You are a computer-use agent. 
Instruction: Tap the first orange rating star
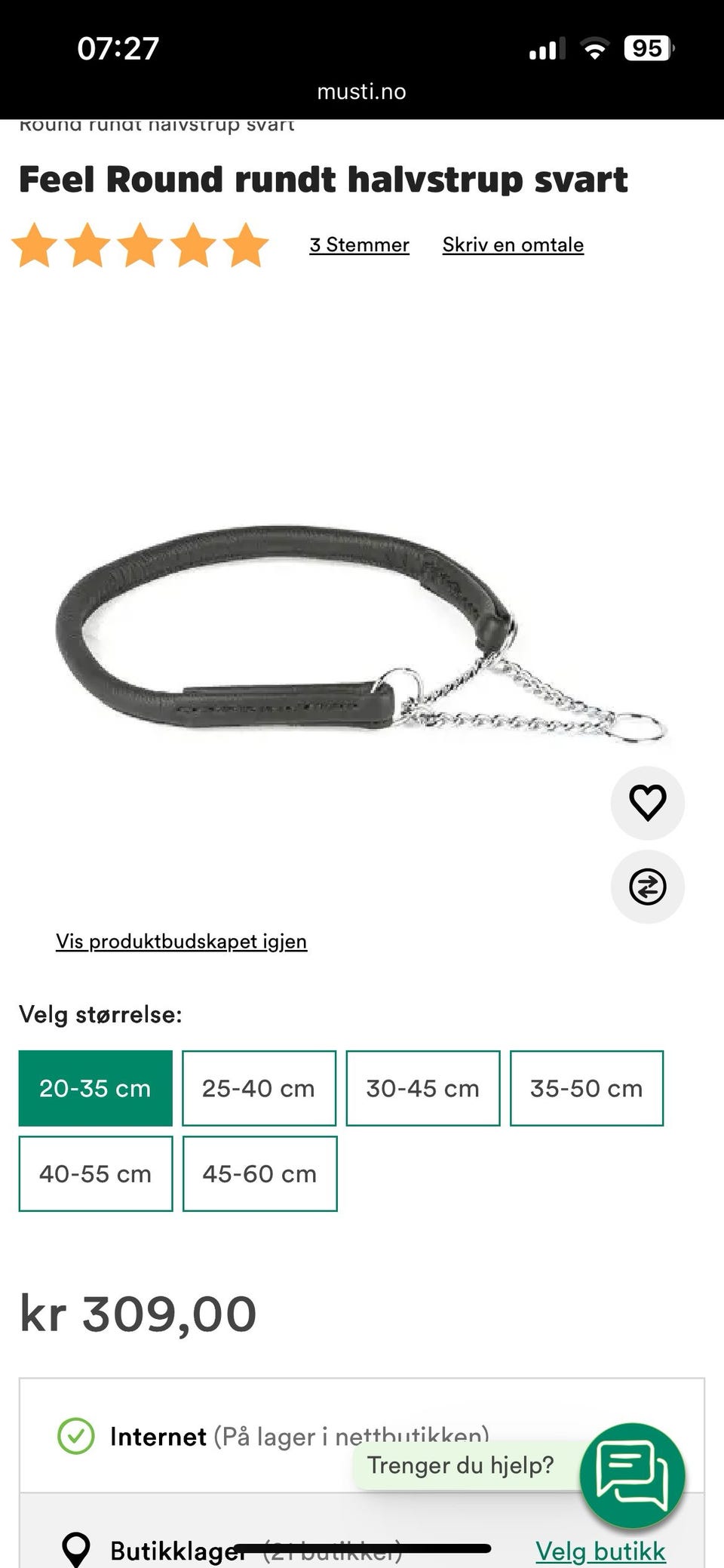35,246
